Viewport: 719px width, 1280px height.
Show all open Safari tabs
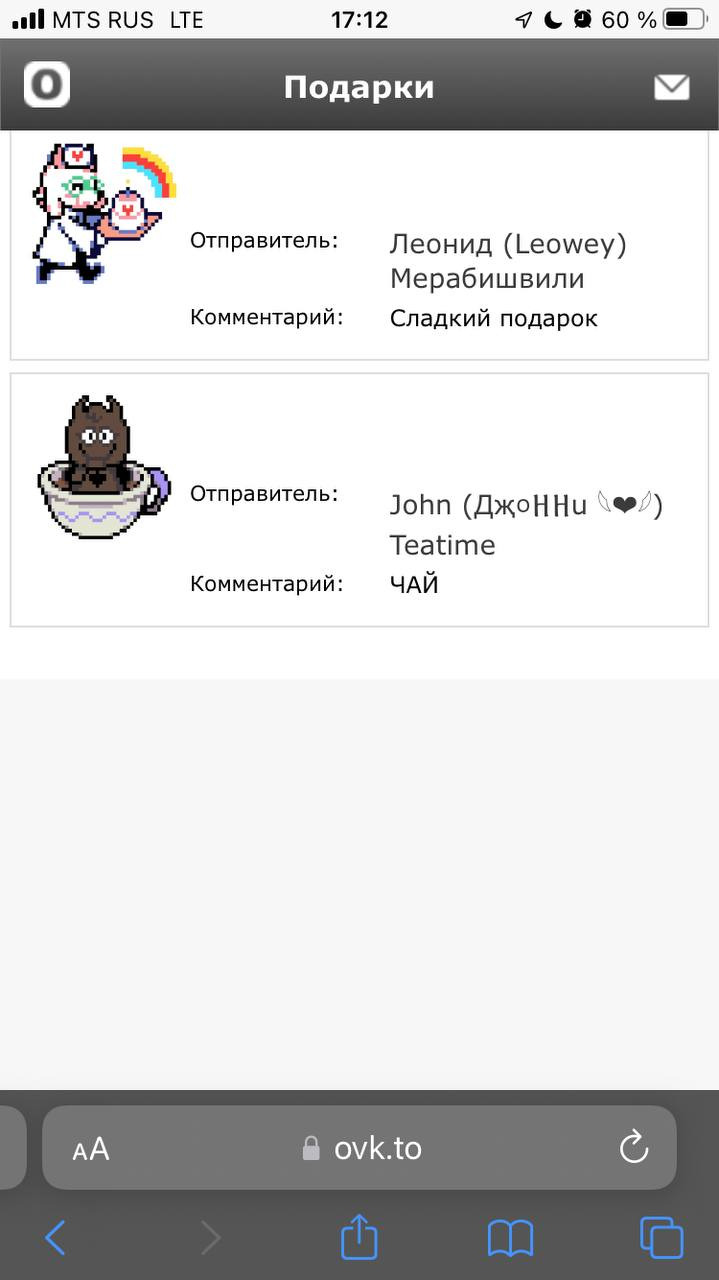pos(661,1238)
